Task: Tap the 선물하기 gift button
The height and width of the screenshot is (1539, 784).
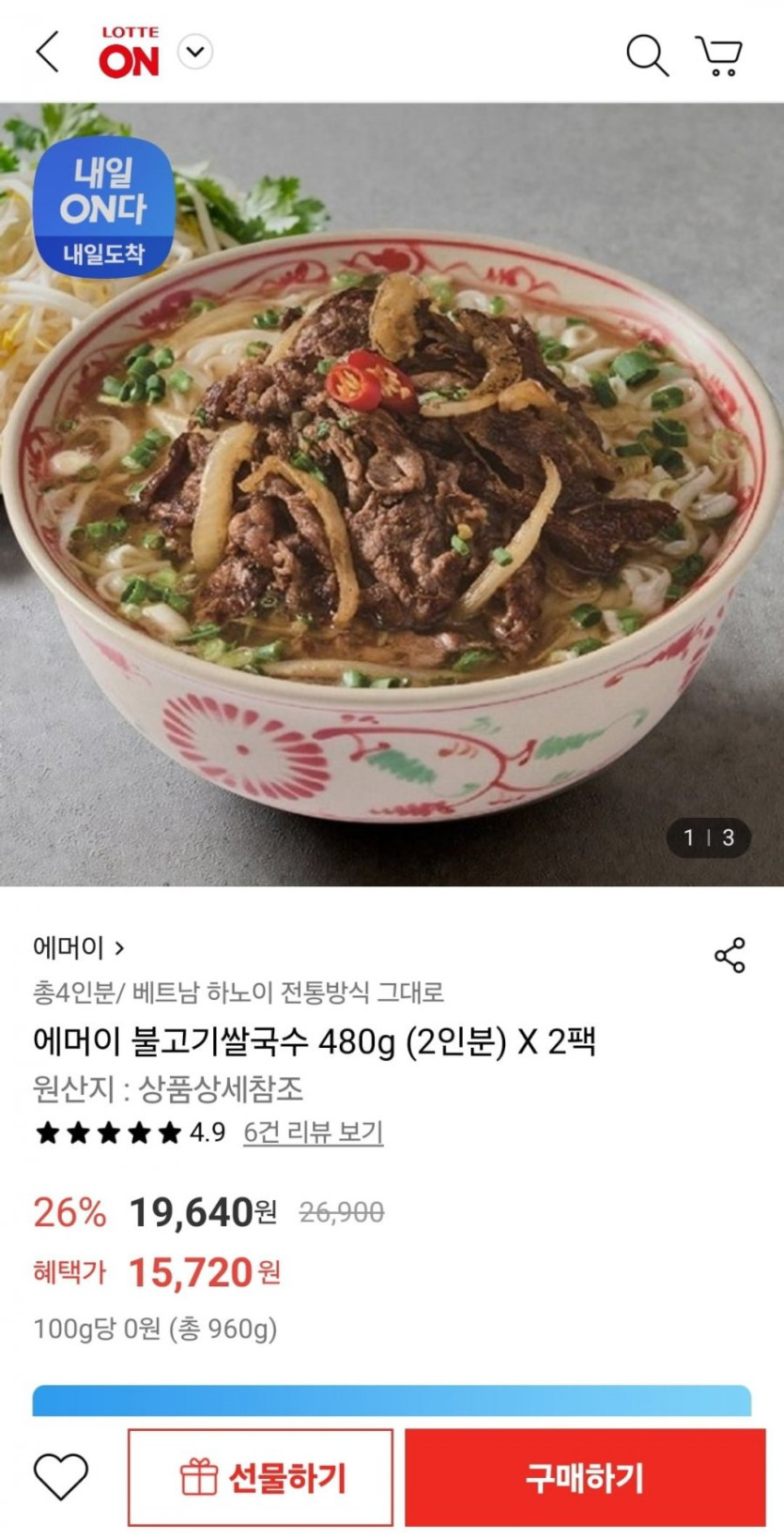Action: click(x=260, y=1477)
